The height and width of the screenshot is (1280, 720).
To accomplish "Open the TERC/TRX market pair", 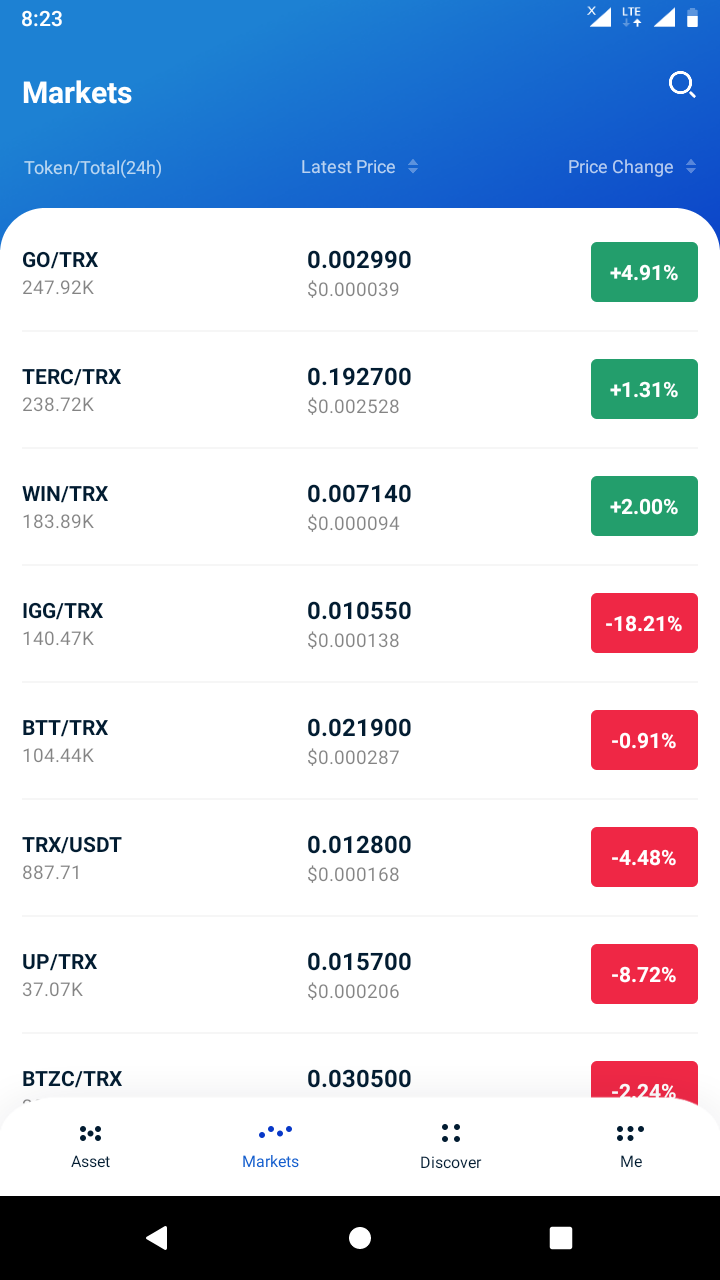I will tap(360, 390).
